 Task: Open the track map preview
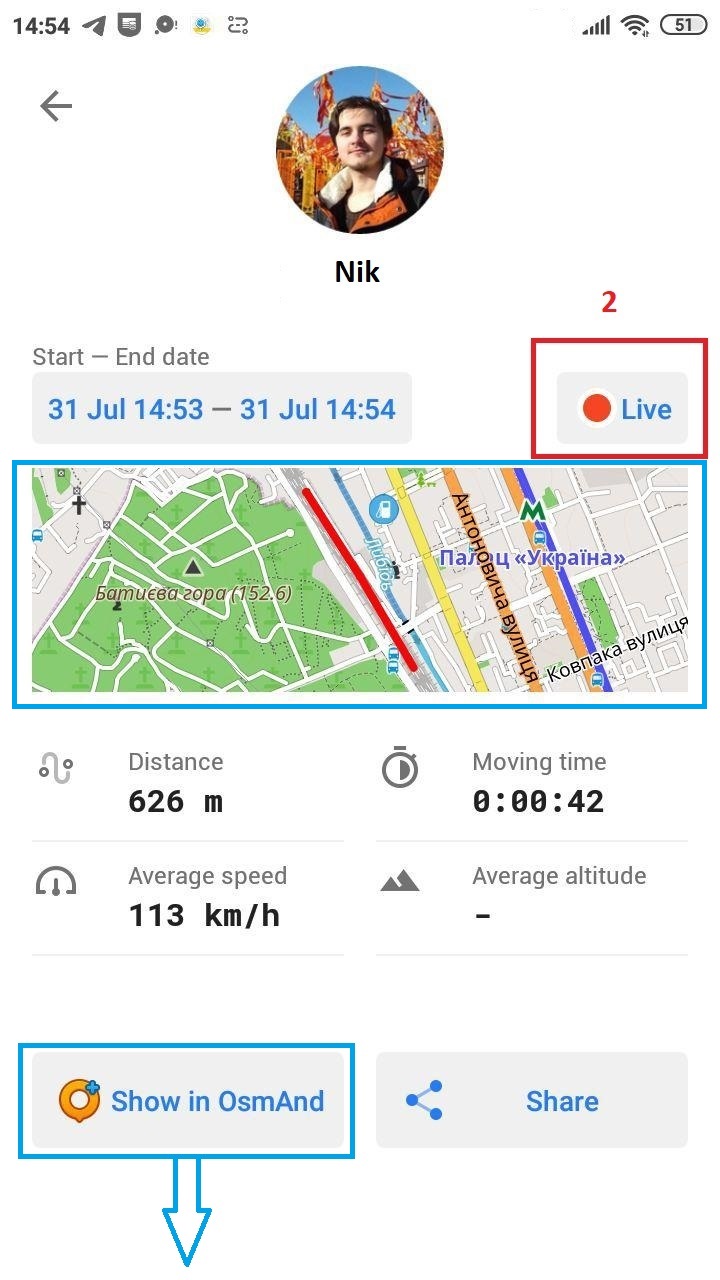click(360, 580)
